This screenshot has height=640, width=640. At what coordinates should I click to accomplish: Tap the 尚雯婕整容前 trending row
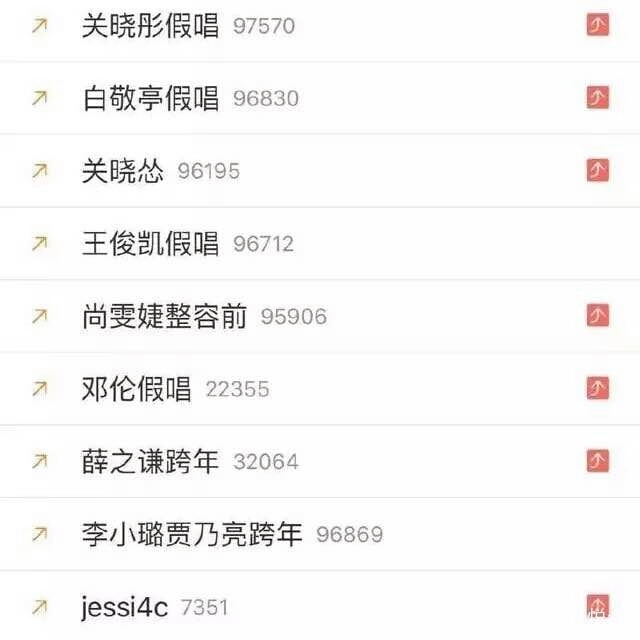coord(164,317)
